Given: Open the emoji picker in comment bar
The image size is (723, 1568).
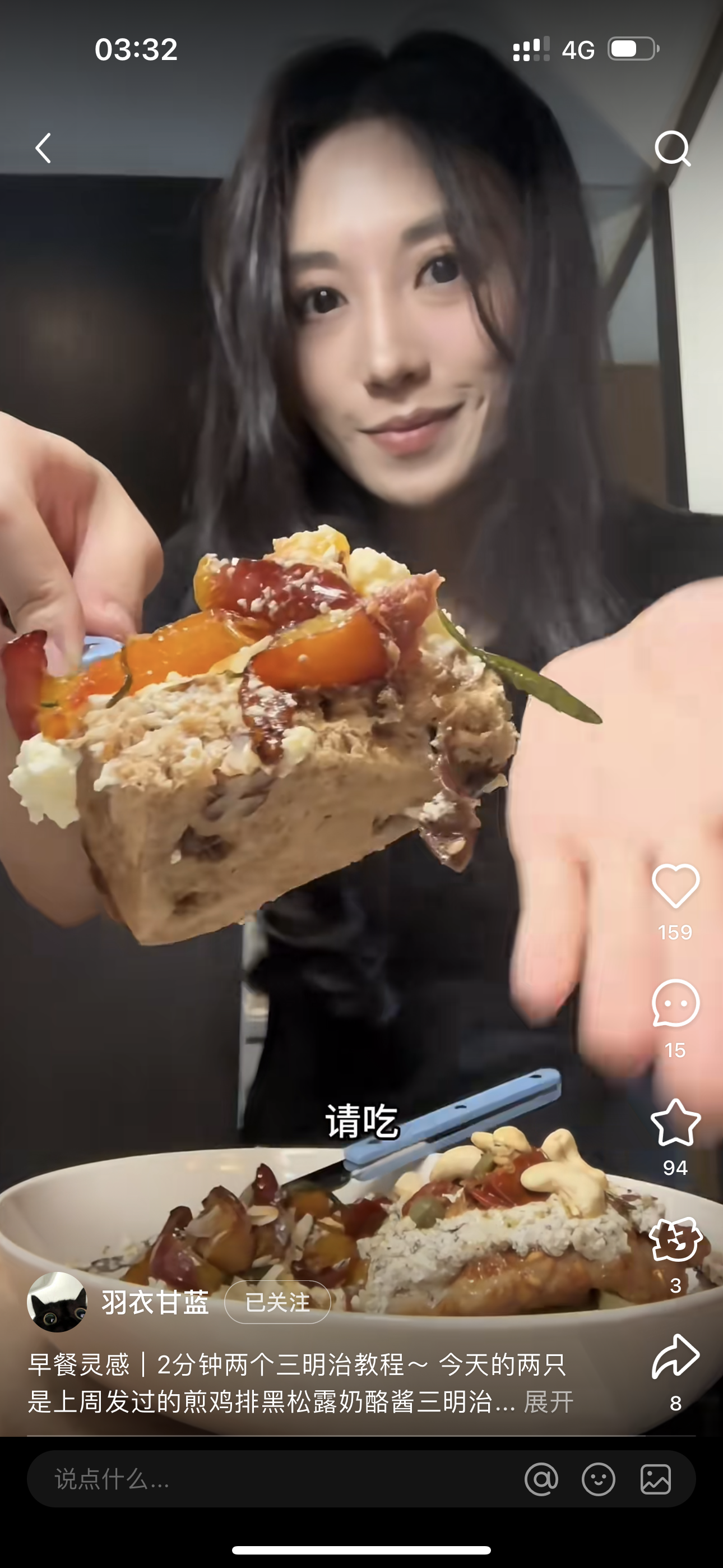Looking at the screenshot, I should 598,1478.
